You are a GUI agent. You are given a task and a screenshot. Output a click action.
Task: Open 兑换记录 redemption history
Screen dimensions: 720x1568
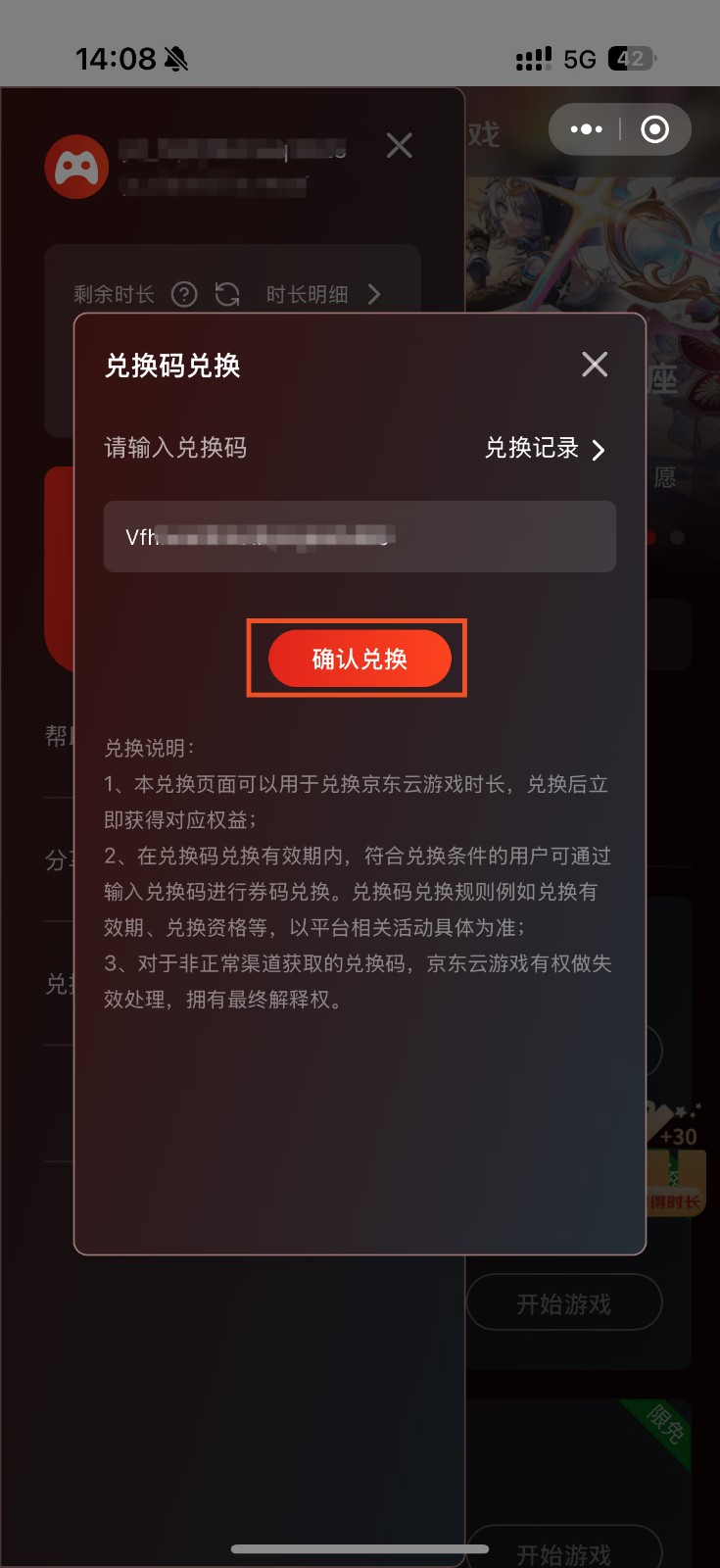coord(545,449)
